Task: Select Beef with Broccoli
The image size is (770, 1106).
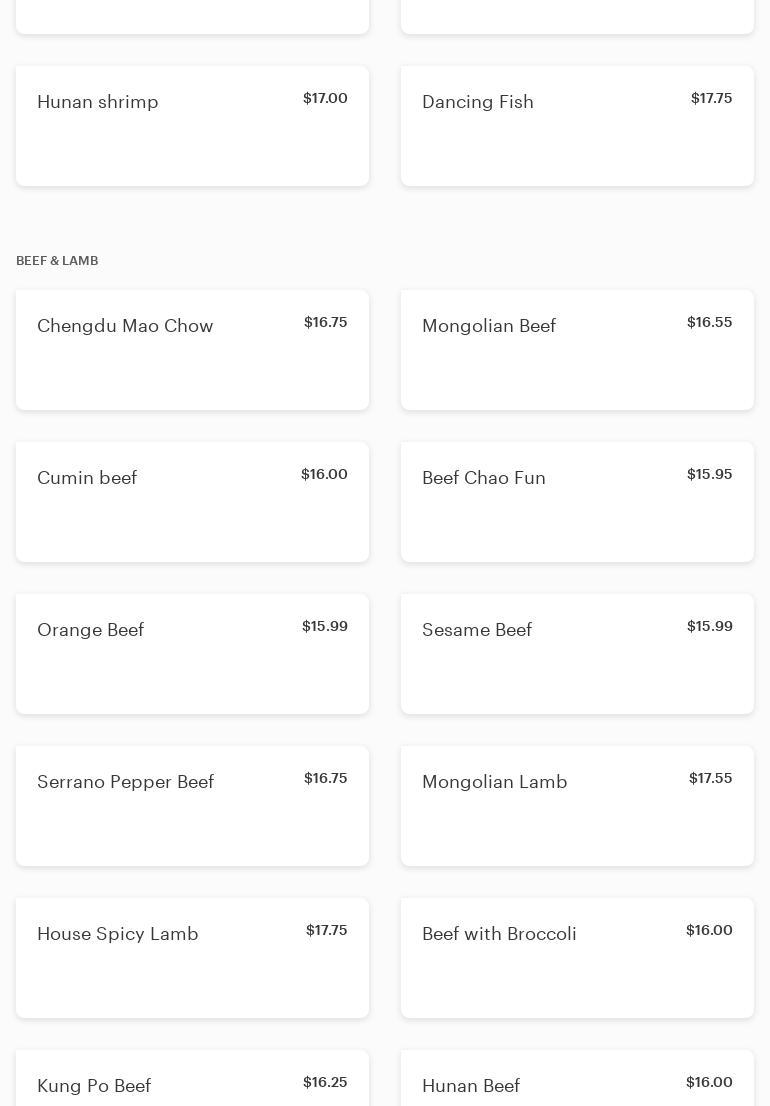Action: coord(577,958)
